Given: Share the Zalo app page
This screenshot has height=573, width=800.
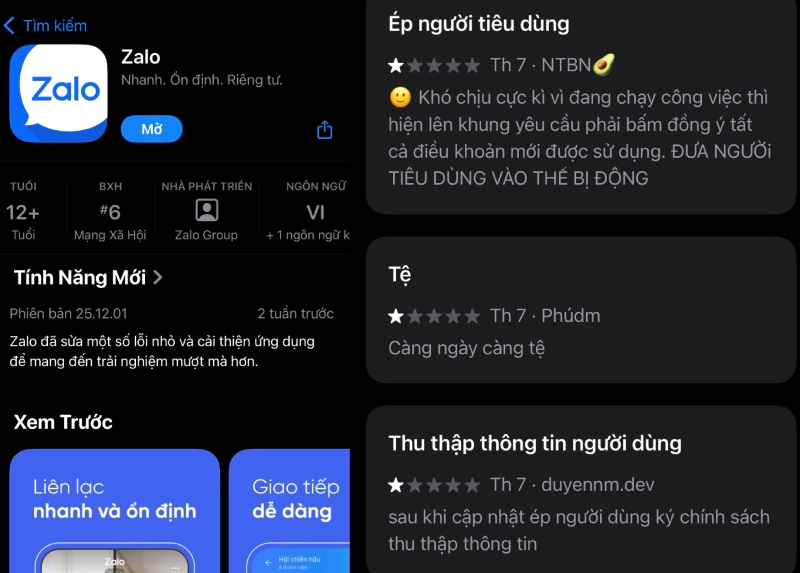Looking at the screenshot, I should click(x=324, y=130).
